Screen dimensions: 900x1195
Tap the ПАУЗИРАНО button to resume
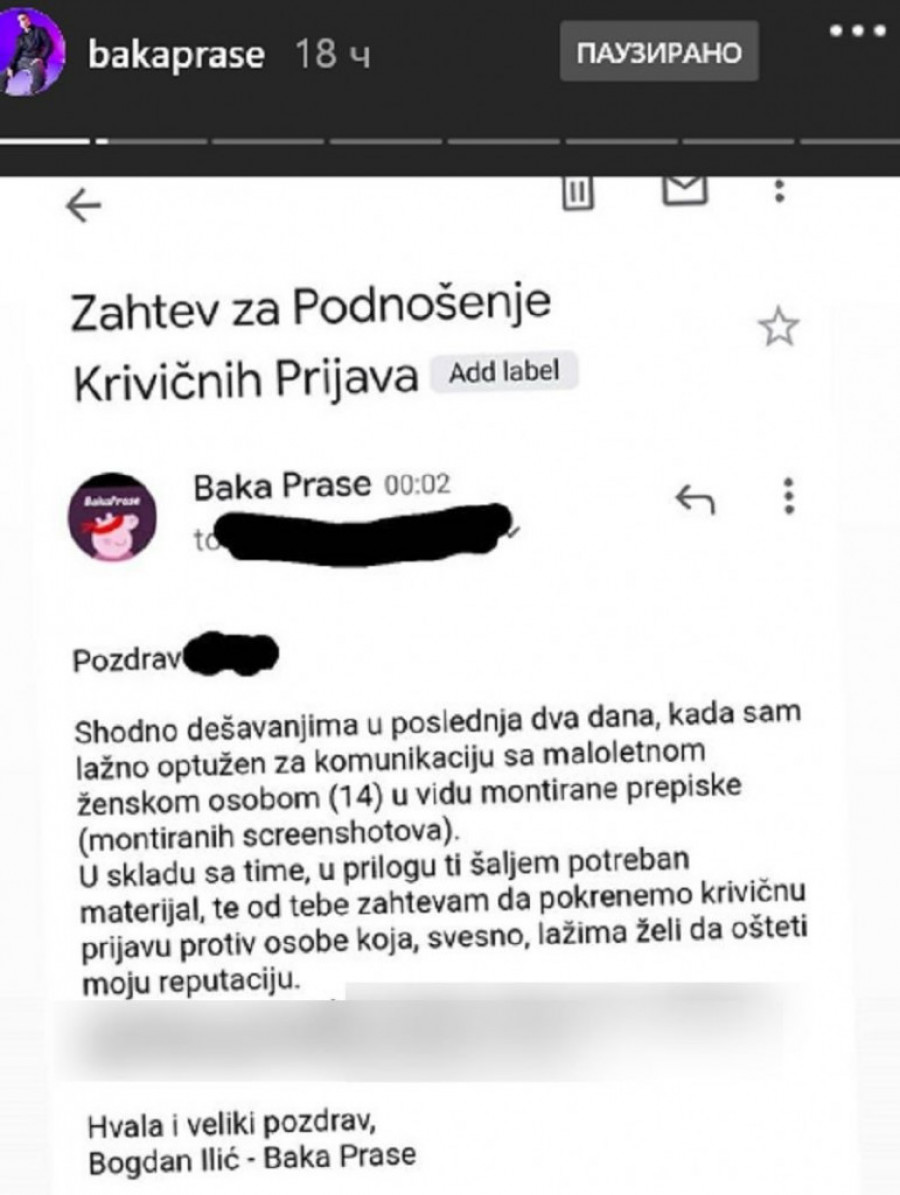click(x=658, y=52)
